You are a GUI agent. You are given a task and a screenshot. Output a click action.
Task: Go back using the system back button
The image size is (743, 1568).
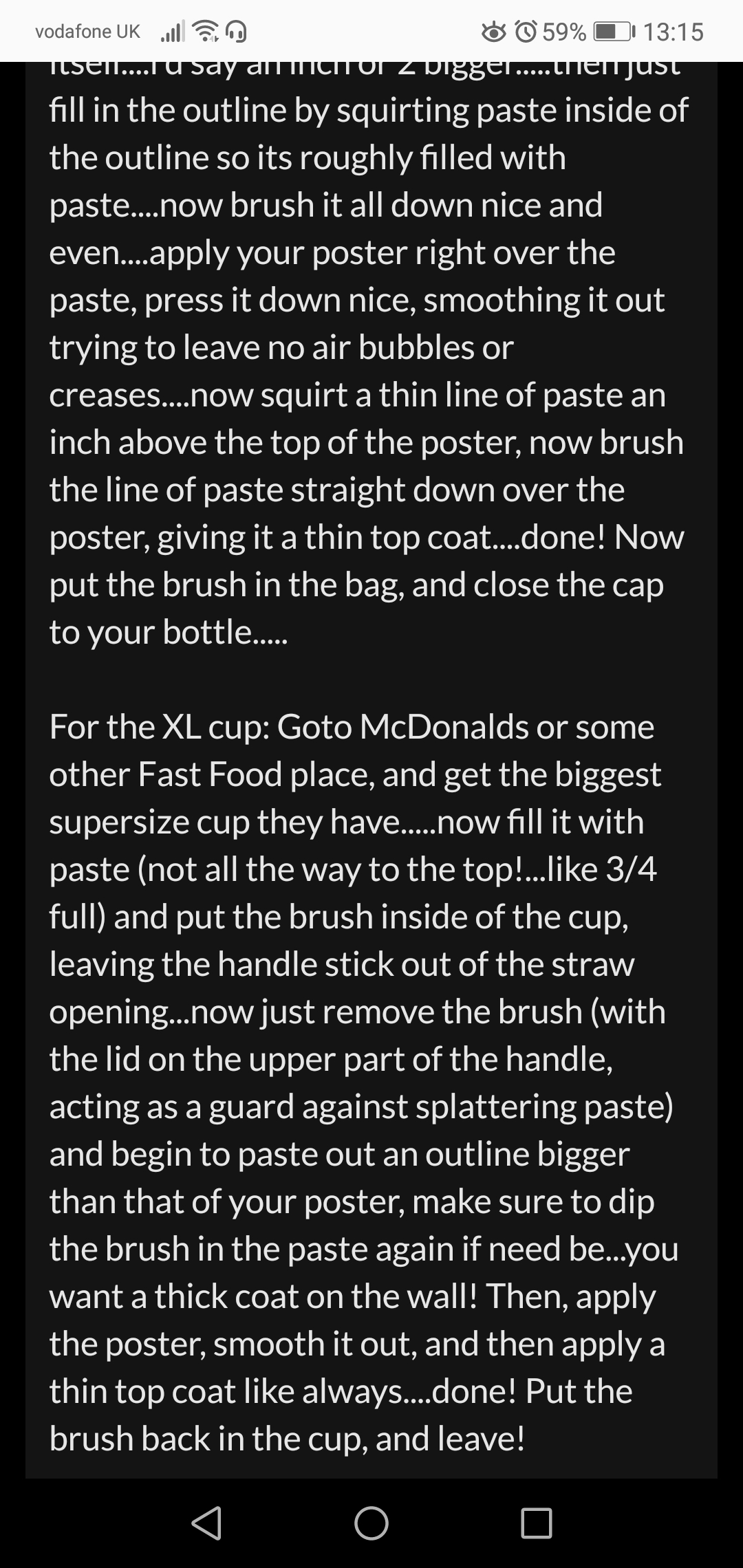(x=206, y=1523)
